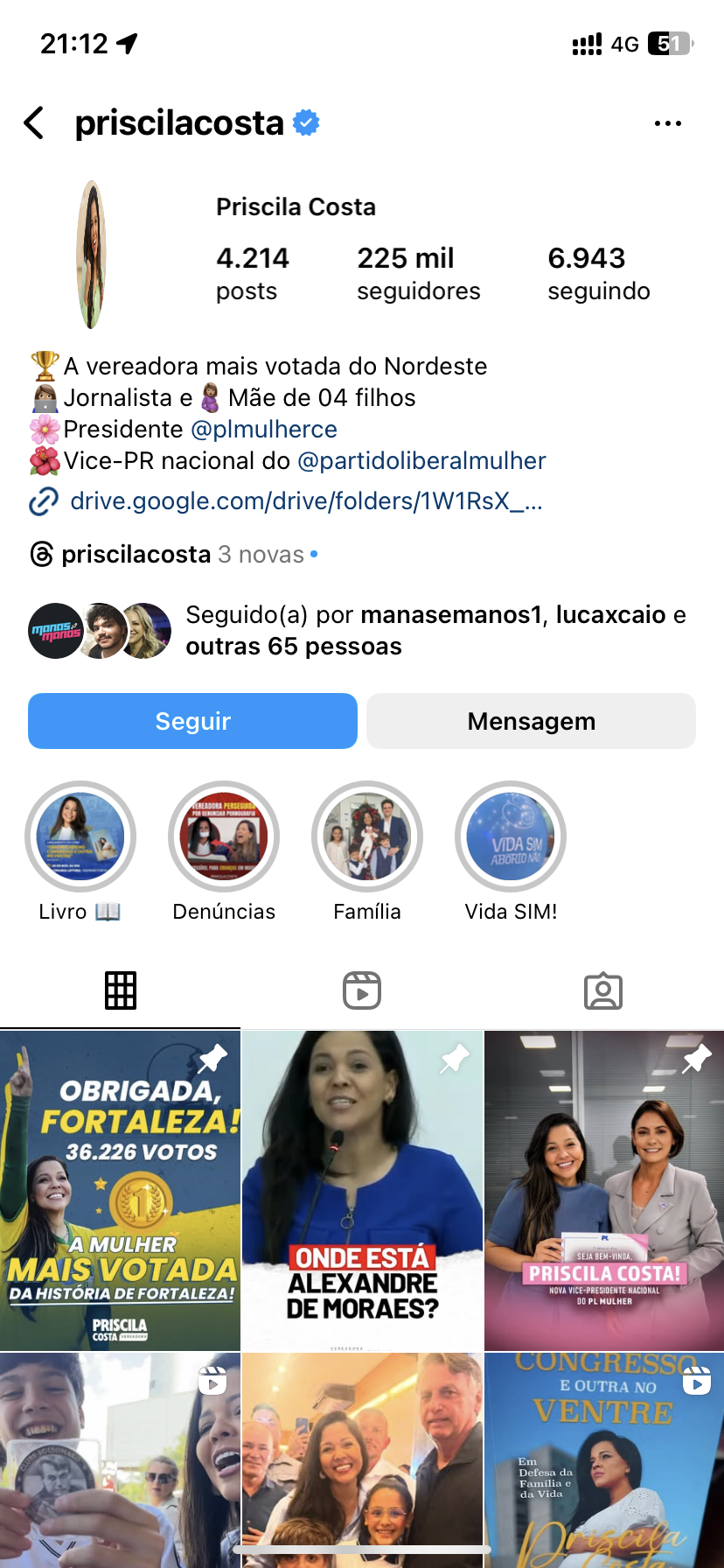This screenshot has height=1568, width=724.
Task: Select the posts grid tab
Action: coord(121,990)
